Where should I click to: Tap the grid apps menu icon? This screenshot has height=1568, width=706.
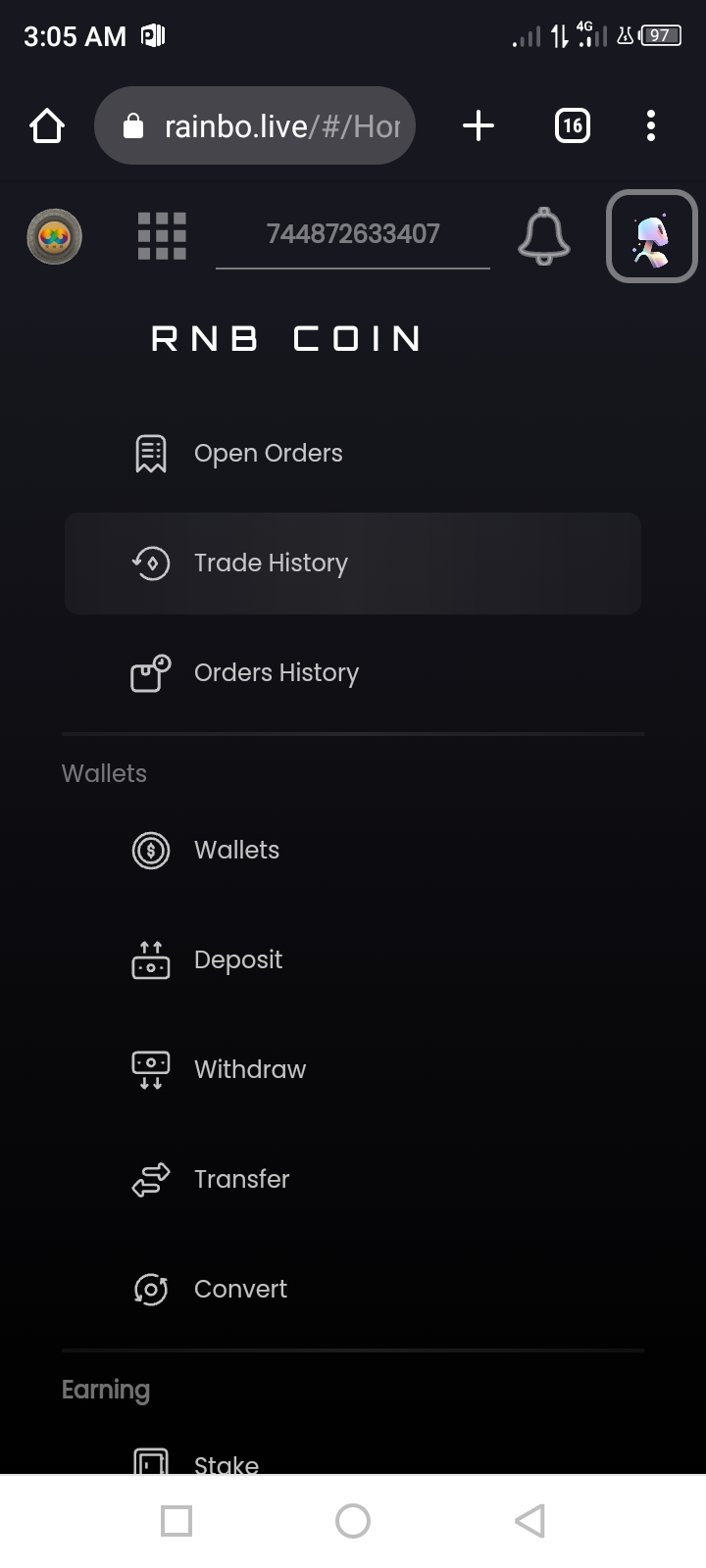(x=162, y=236)
